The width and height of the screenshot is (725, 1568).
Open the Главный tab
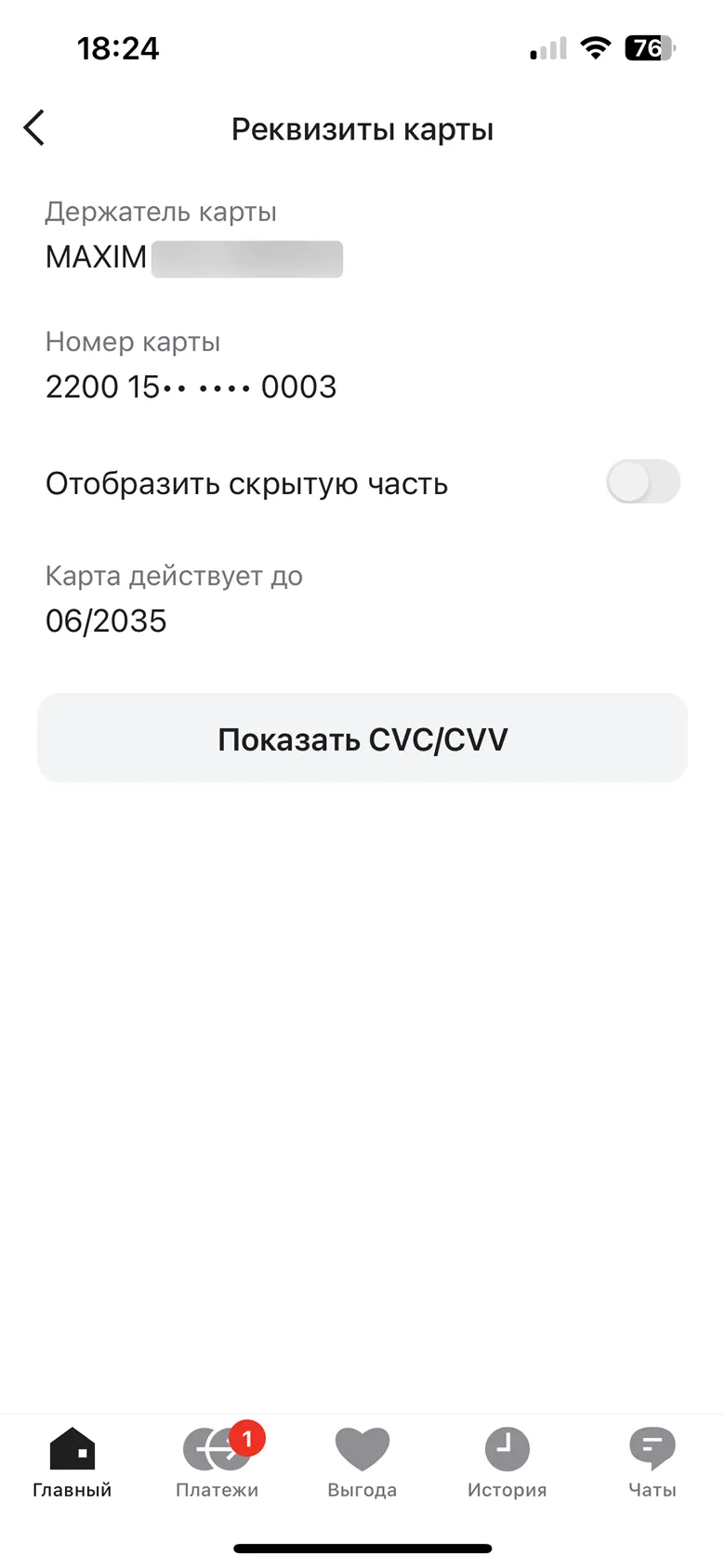[72, 1463]
